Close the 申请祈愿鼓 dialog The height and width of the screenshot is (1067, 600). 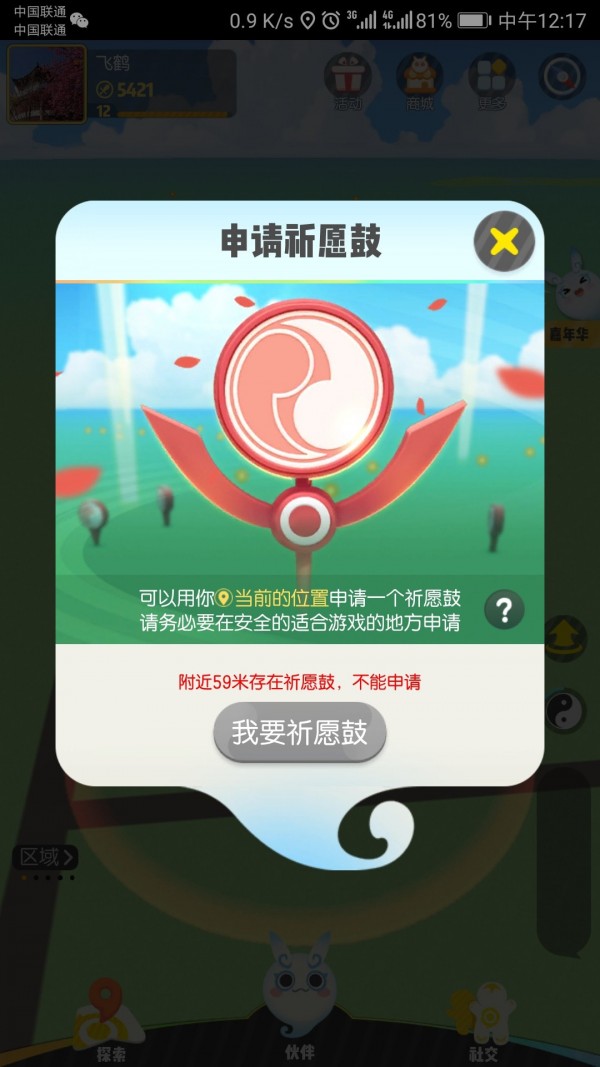(504, 241)
